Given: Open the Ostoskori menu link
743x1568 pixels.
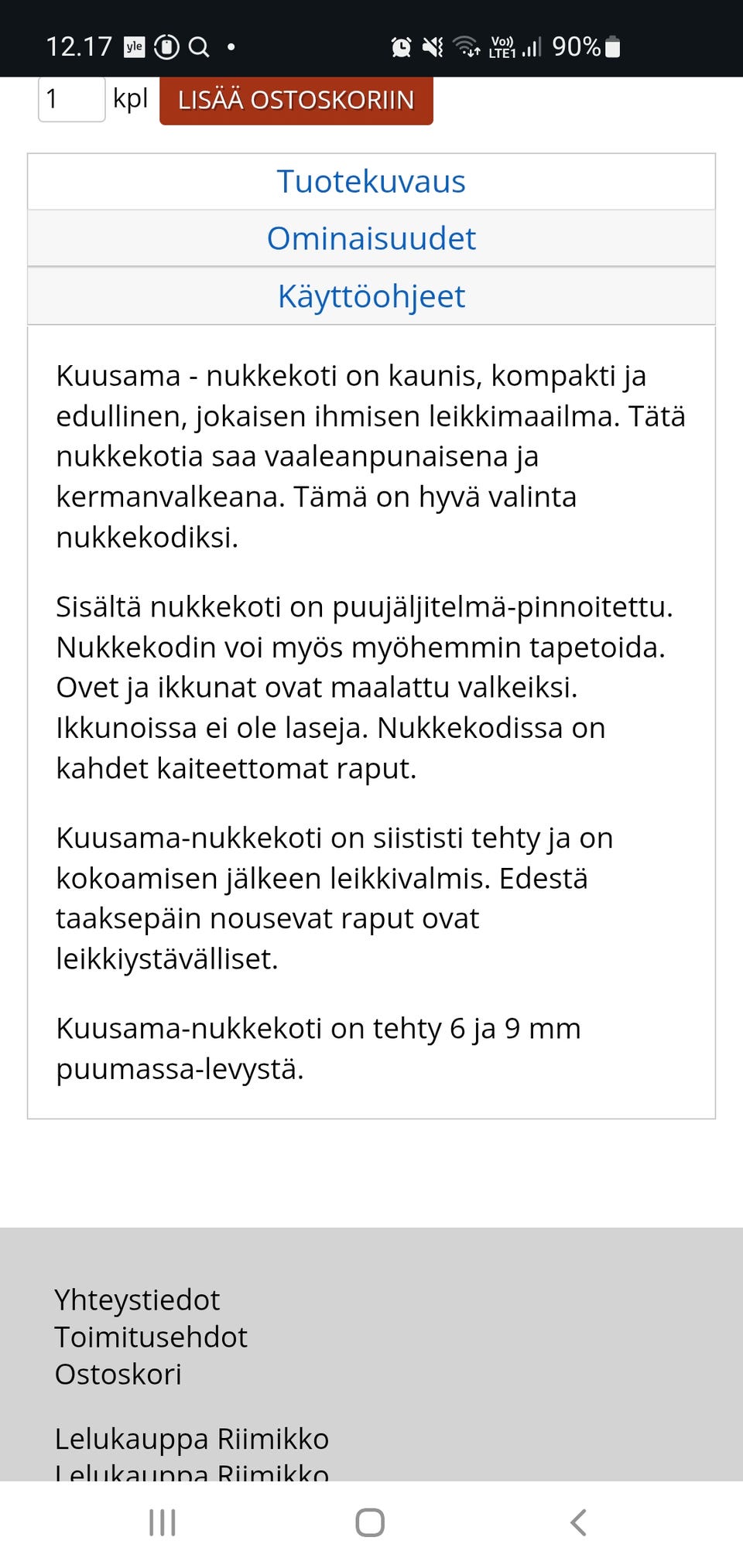Looking at the screenshot, I should [x=118, y=1375].
